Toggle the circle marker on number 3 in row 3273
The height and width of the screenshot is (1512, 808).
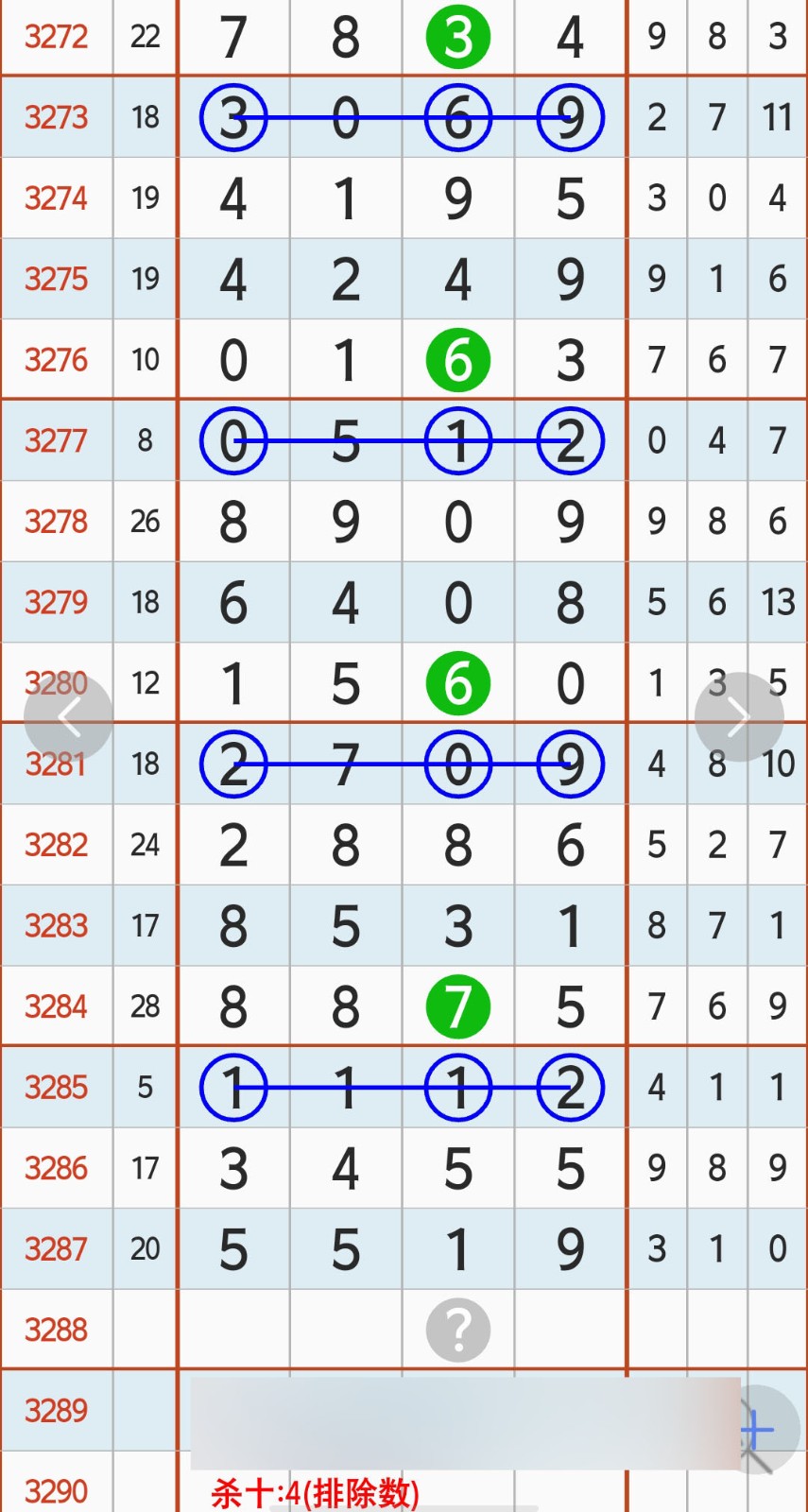(x=233, y=117)
